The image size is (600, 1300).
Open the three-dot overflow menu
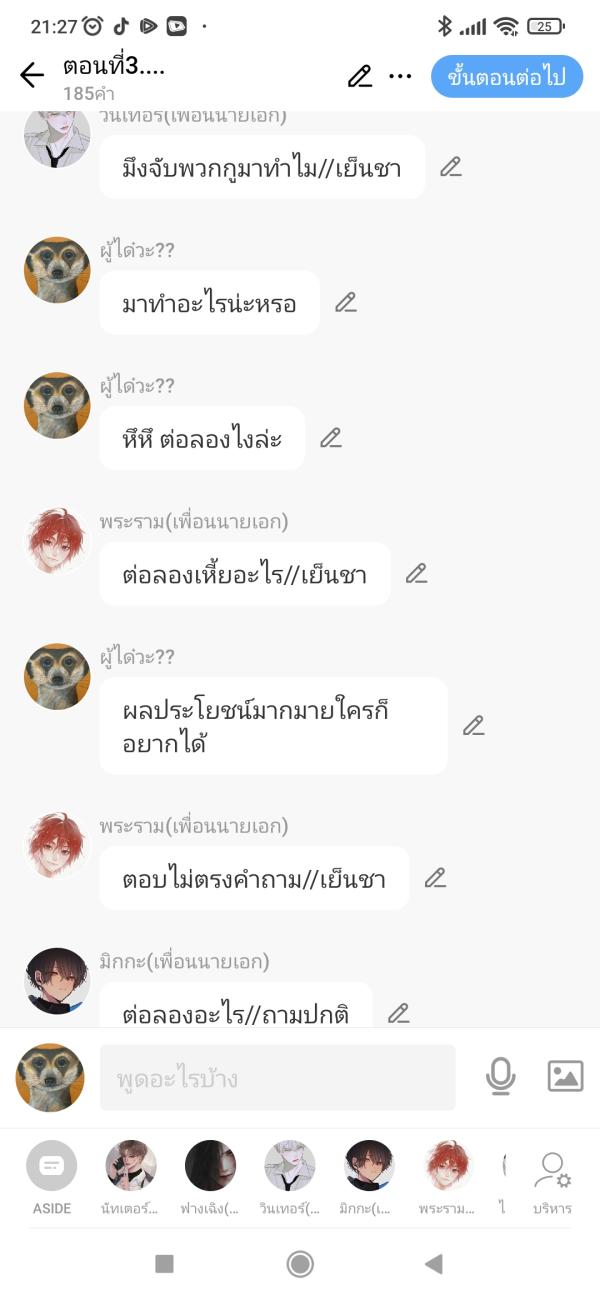pyautogui.click(x=400, y=77)
